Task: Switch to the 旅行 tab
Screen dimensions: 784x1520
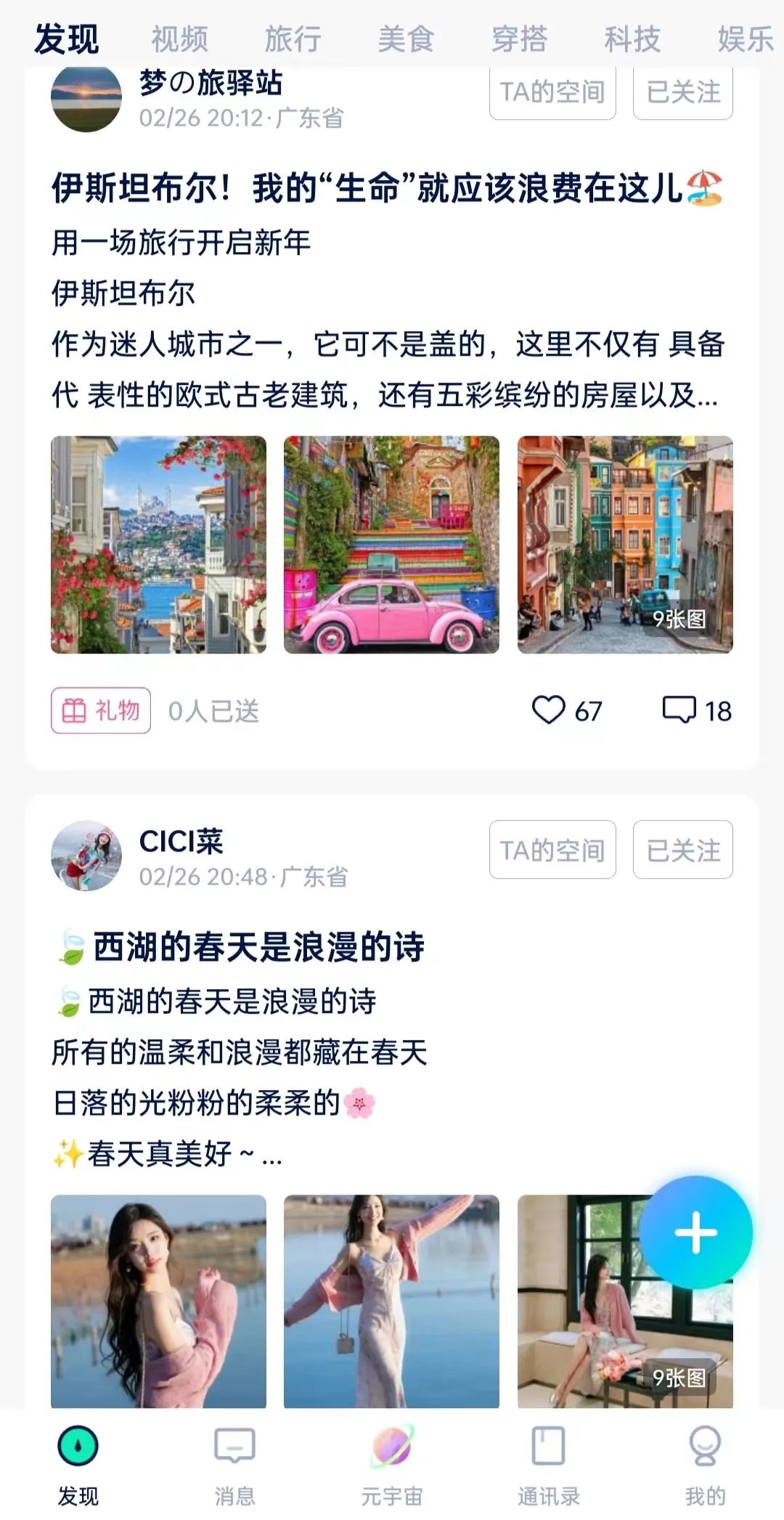Action: point(293,39)
